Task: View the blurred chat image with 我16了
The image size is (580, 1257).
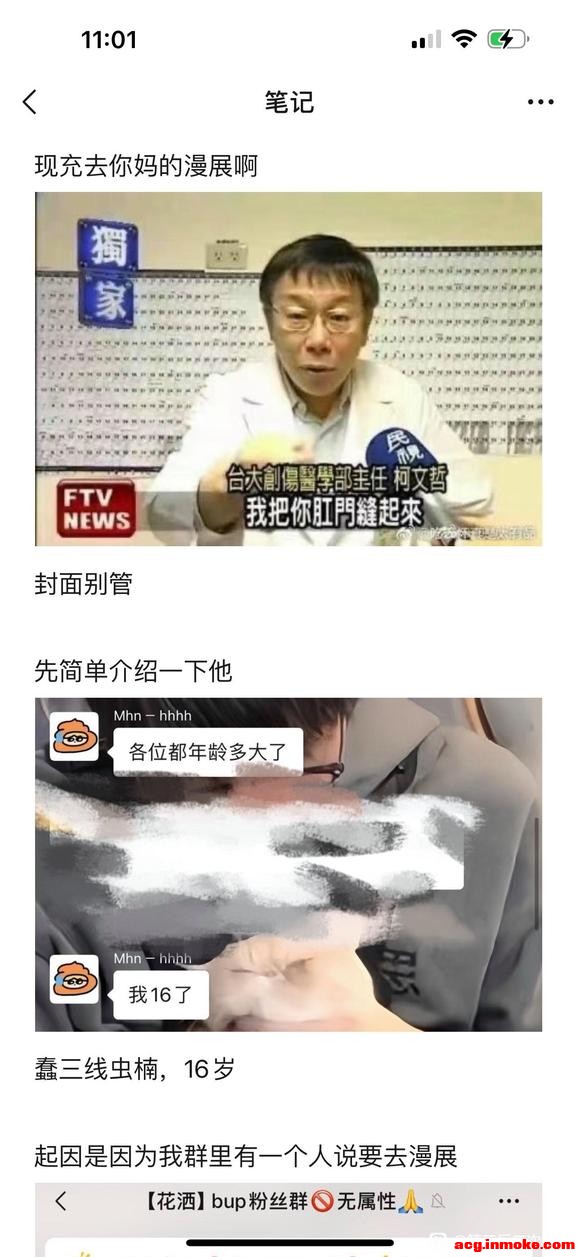Action: point(289,864)
